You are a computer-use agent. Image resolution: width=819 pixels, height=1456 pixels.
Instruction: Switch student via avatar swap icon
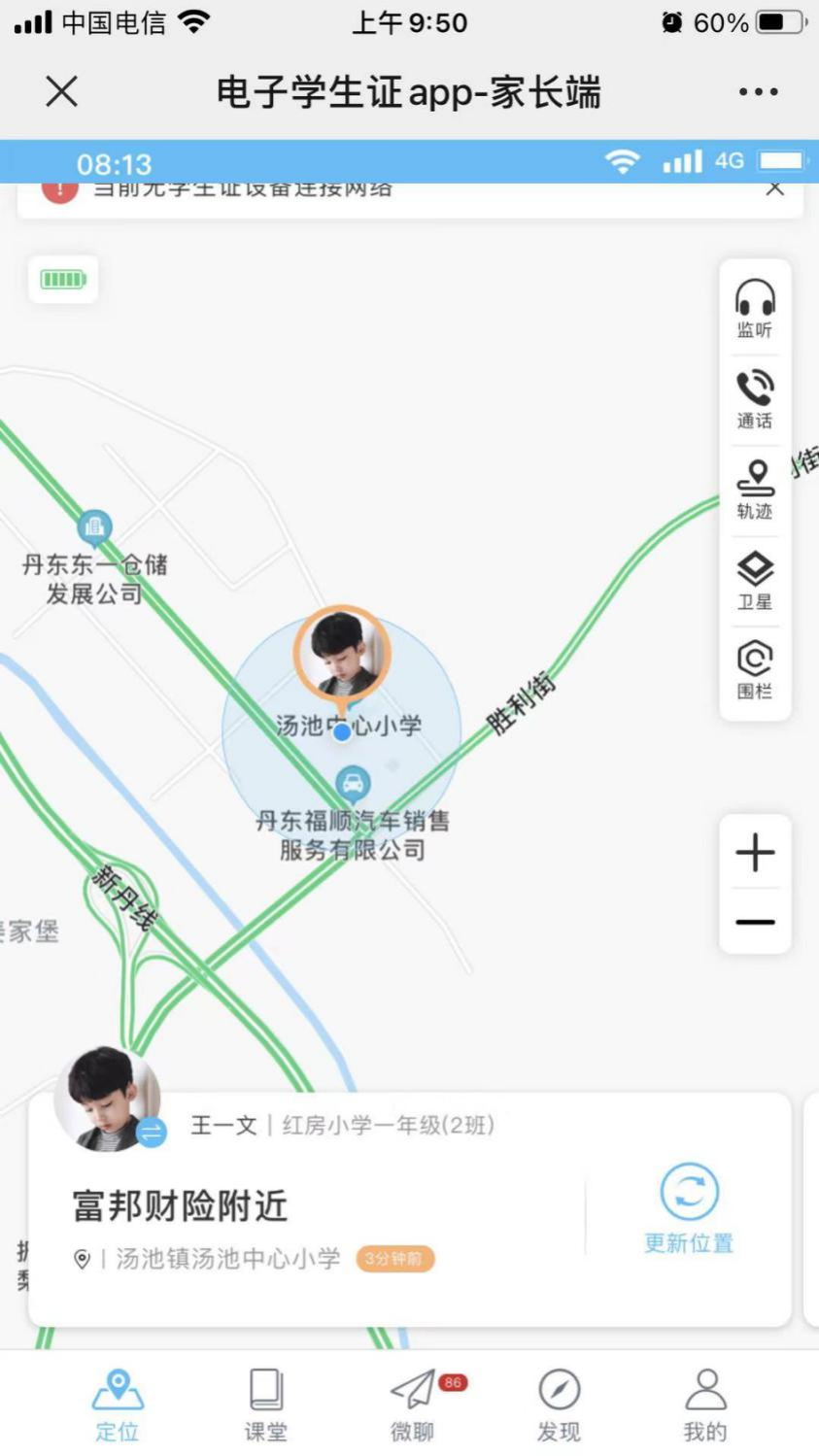pyautogui.click(x=152, y=1132)
